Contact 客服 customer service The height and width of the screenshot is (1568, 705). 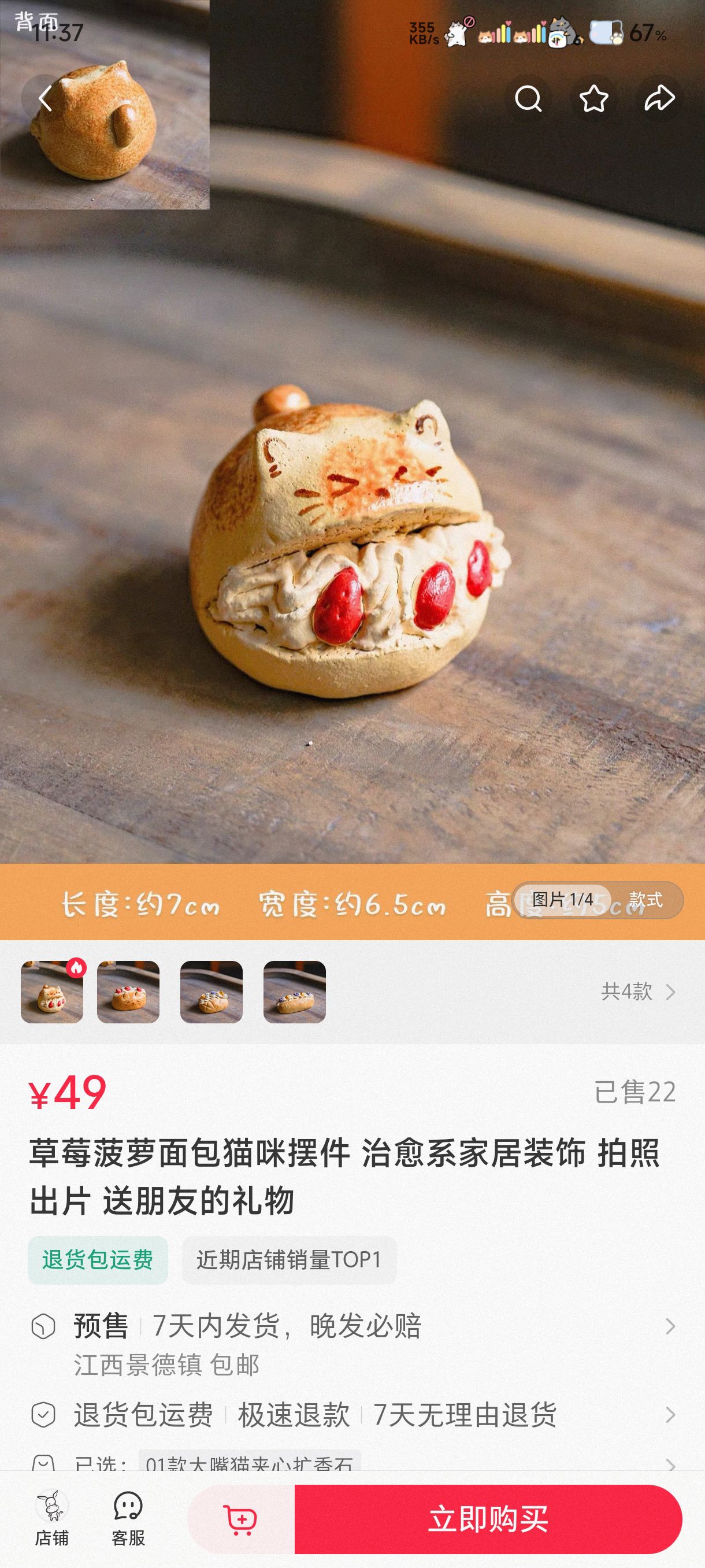tap(128, 1519)
